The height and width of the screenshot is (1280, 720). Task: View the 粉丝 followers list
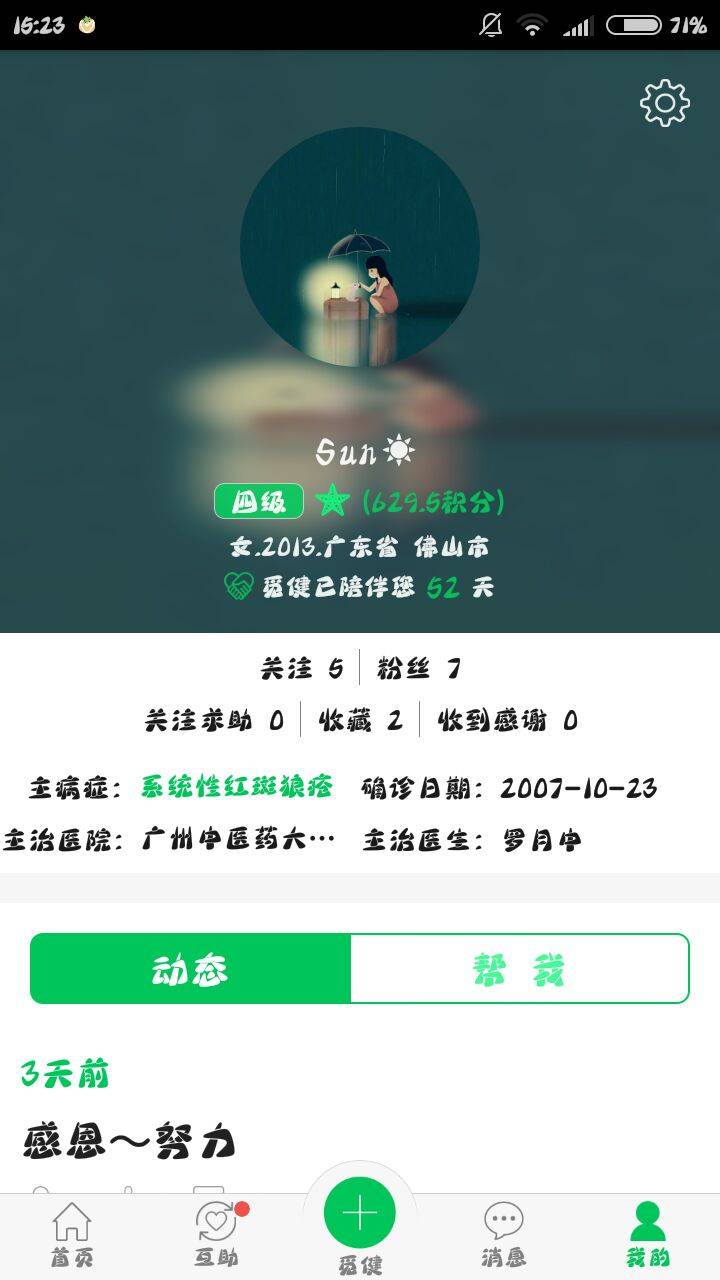(418, 668)
